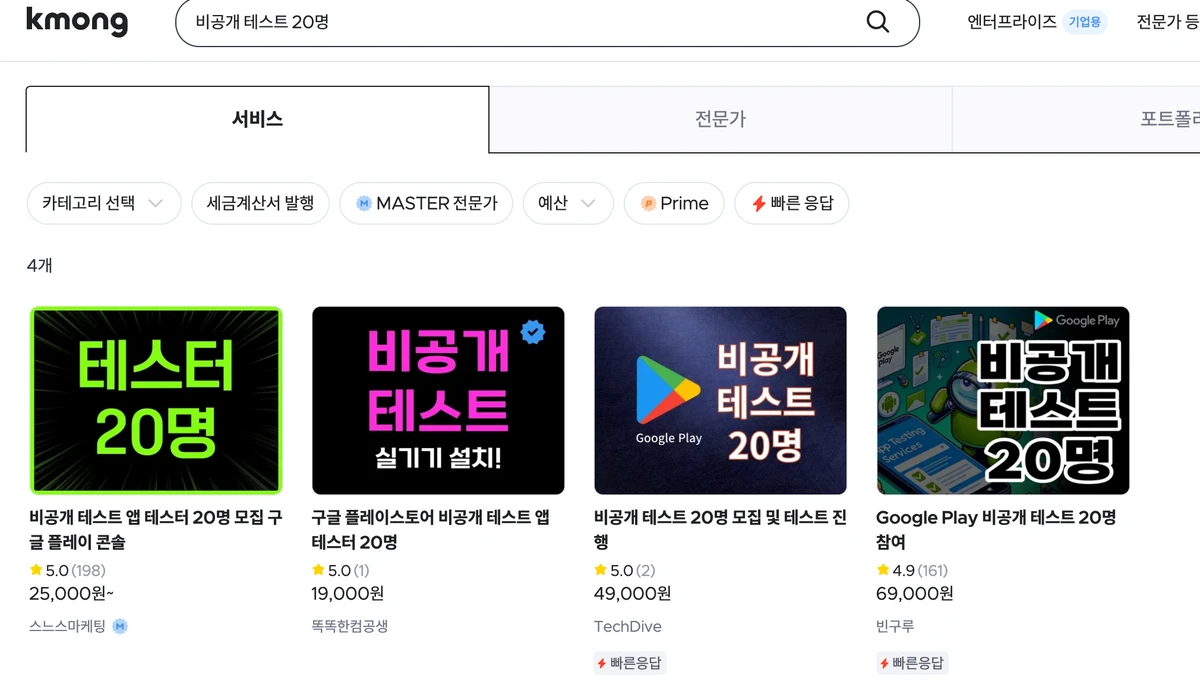
Task: Filter by MASTER 전문가
Action: pyautogui.click(x=426, y=203)
